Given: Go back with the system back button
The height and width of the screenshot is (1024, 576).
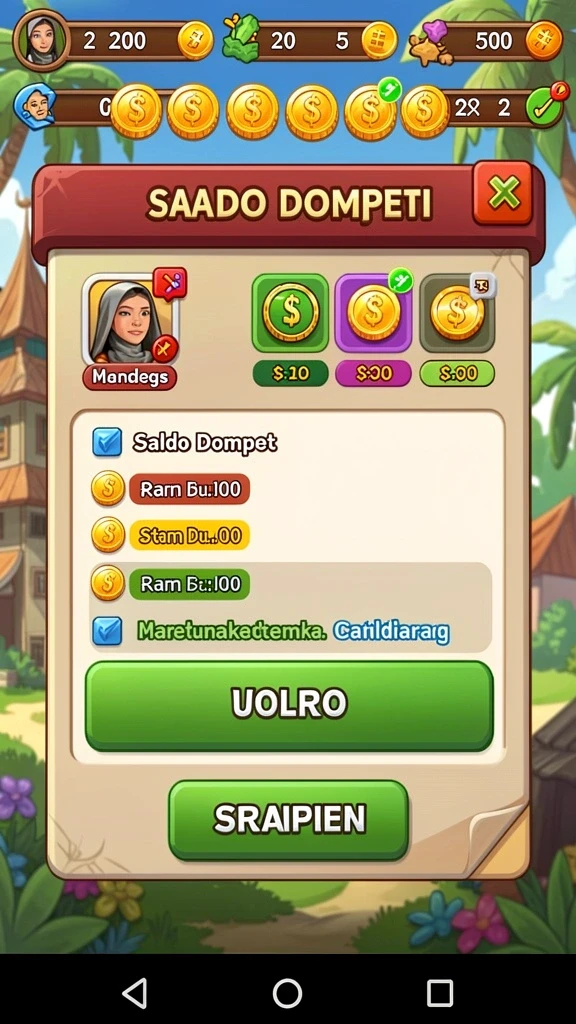Looking at the screenshot, I should tap(135, 993).
